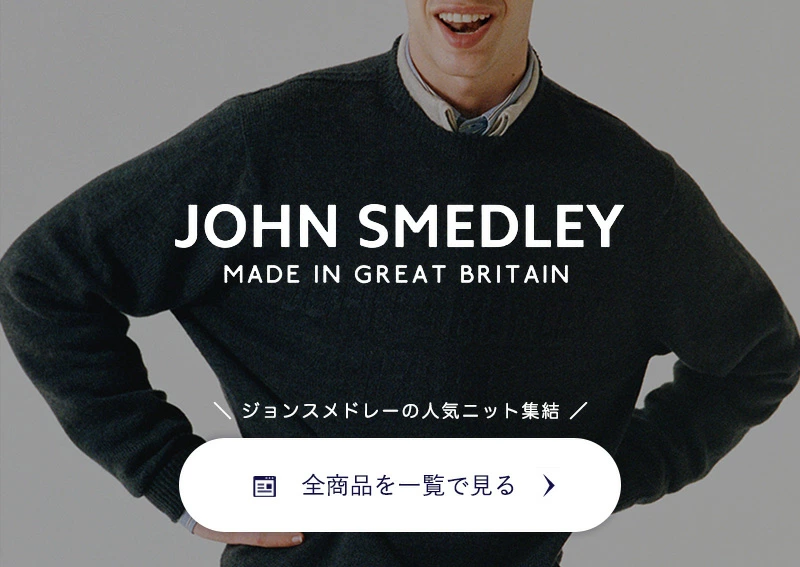Screen dimensions: 800x567
Task: Open the 全商品を一覧で見る button
Action: click(400, 486)
